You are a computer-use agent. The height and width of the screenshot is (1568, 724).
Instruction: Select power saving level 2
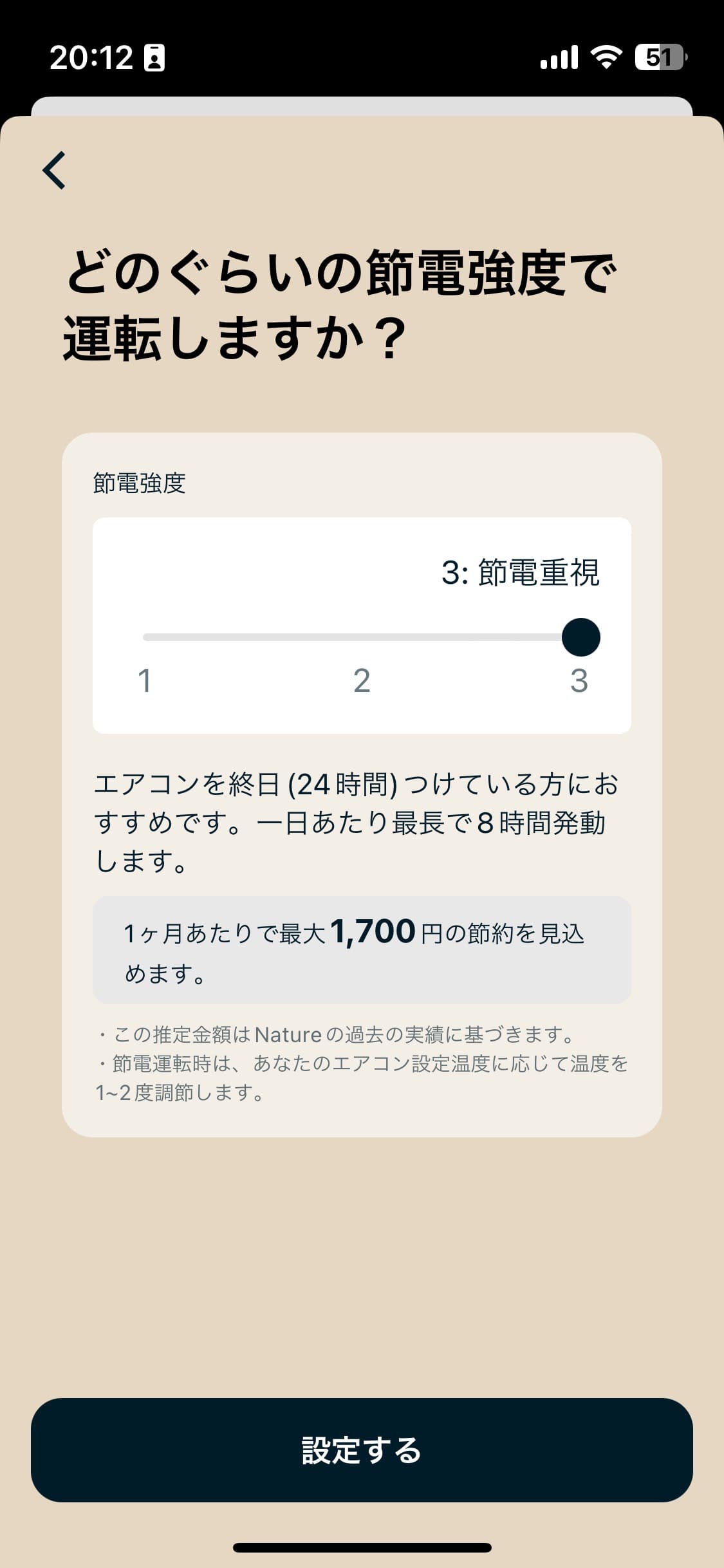(x=362, y=637)
